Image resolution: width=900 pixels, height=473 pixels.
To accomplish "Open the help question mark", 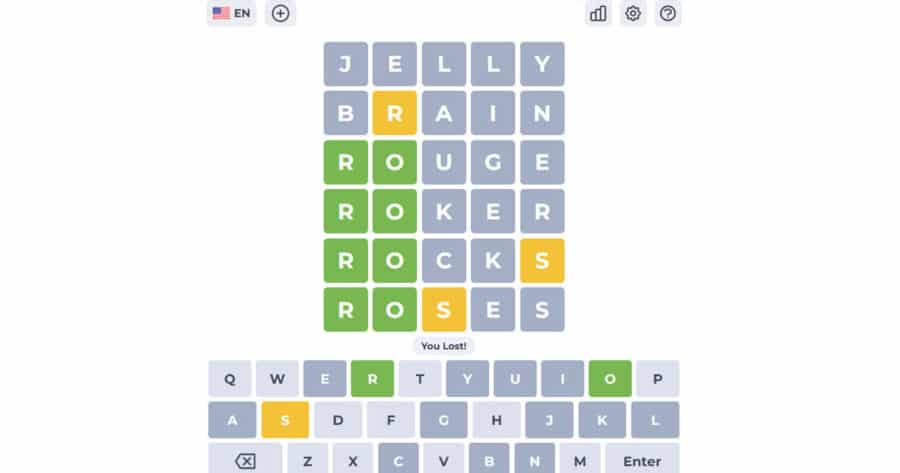I will point(668,13).
